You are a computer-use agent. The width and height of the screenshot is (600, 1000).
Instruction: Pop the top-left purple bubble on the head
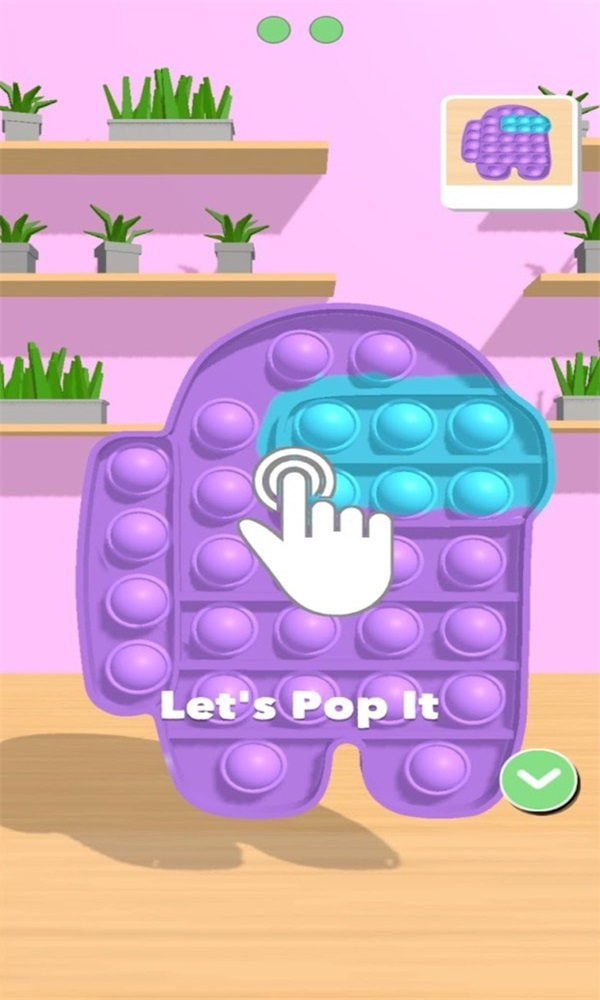(x=298, y=355)
